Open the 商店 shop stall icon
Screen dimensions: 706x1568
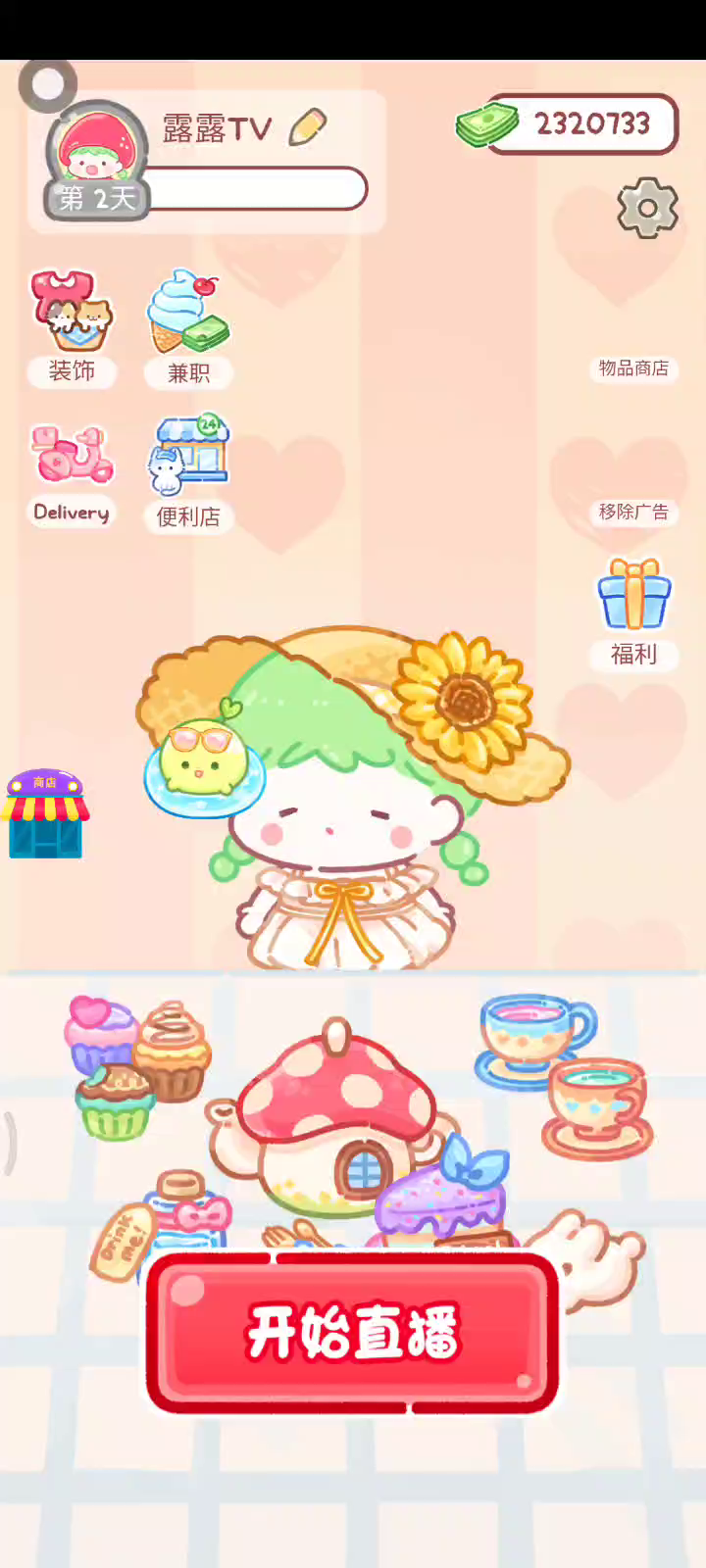point(45,814)
